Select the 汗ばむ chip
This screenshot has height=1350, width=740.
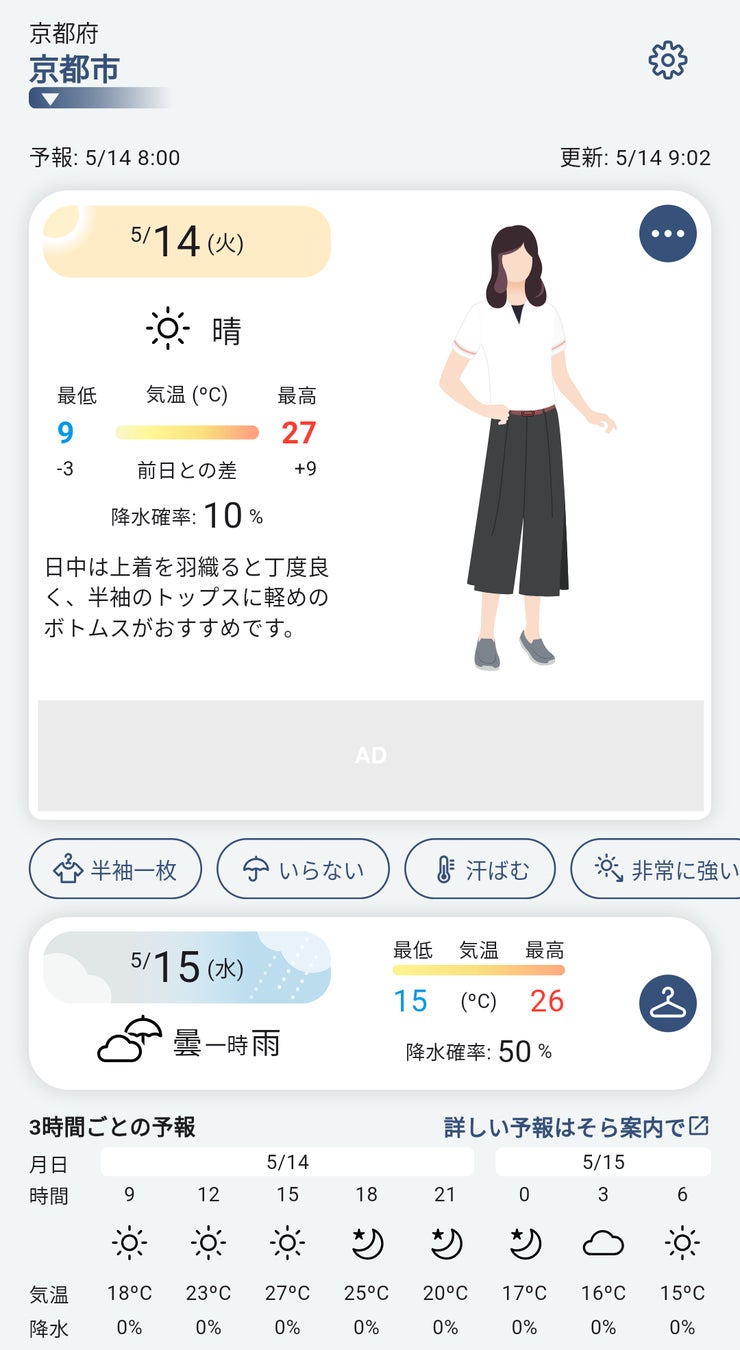coord(479,869)
